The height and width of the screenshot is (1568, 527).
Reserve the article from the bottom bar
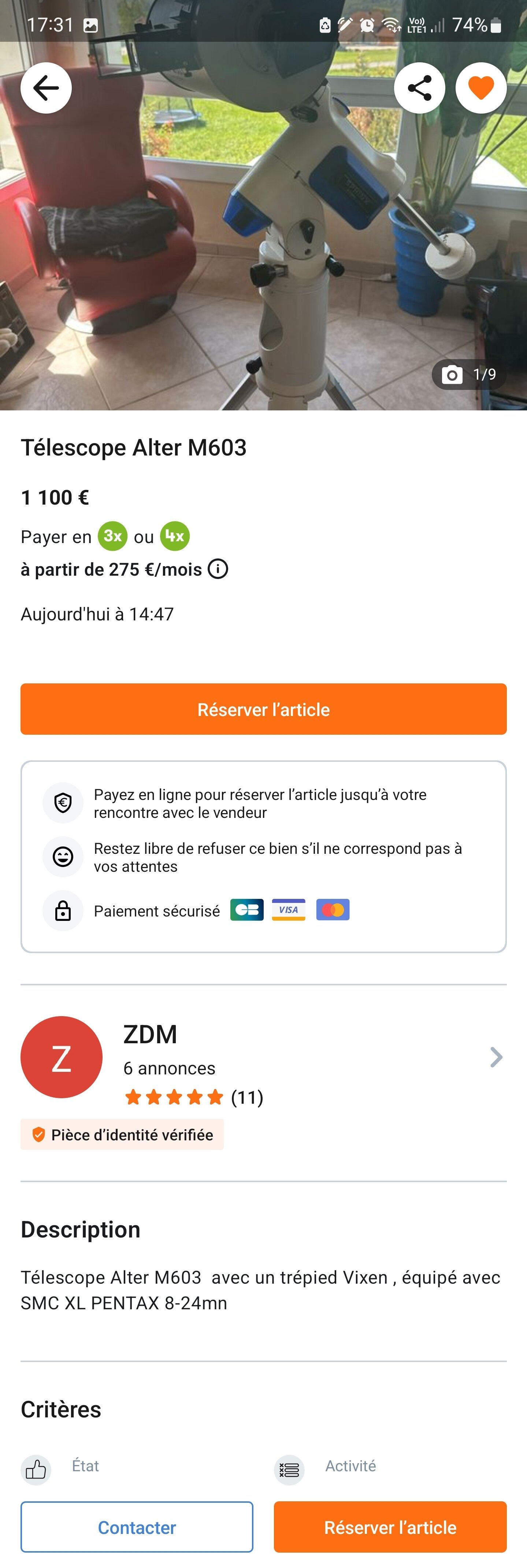coord(390,1527)
